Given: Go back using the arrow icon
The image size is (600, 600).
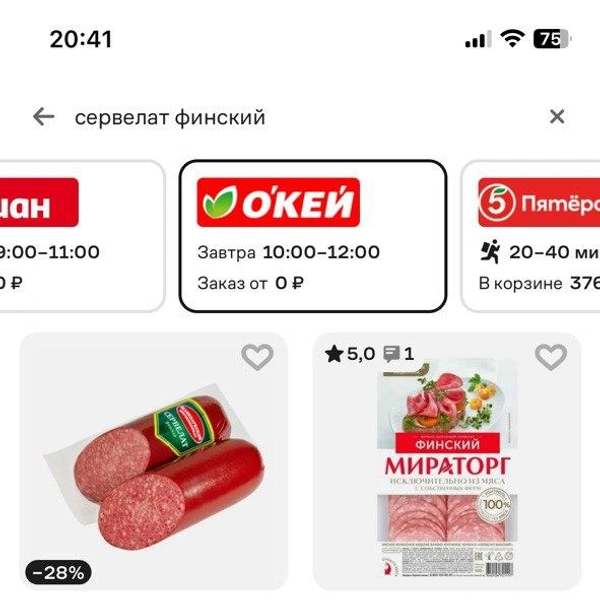Looking at the screenshot, I should point(43,117).
